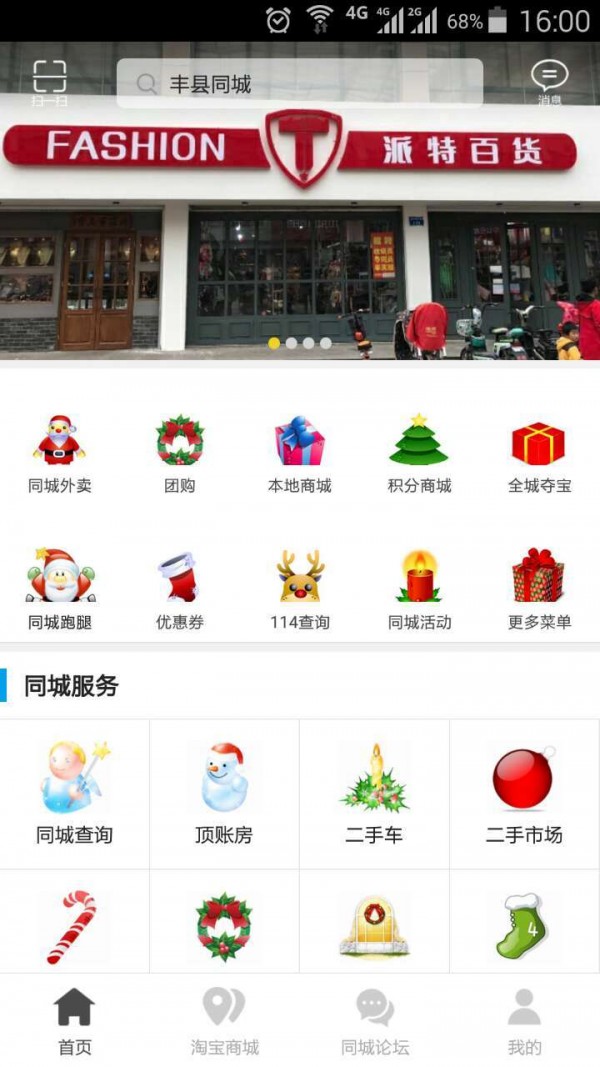Open 优惠券 coupons
The image size is (600, 1067).
pos(180,588)
